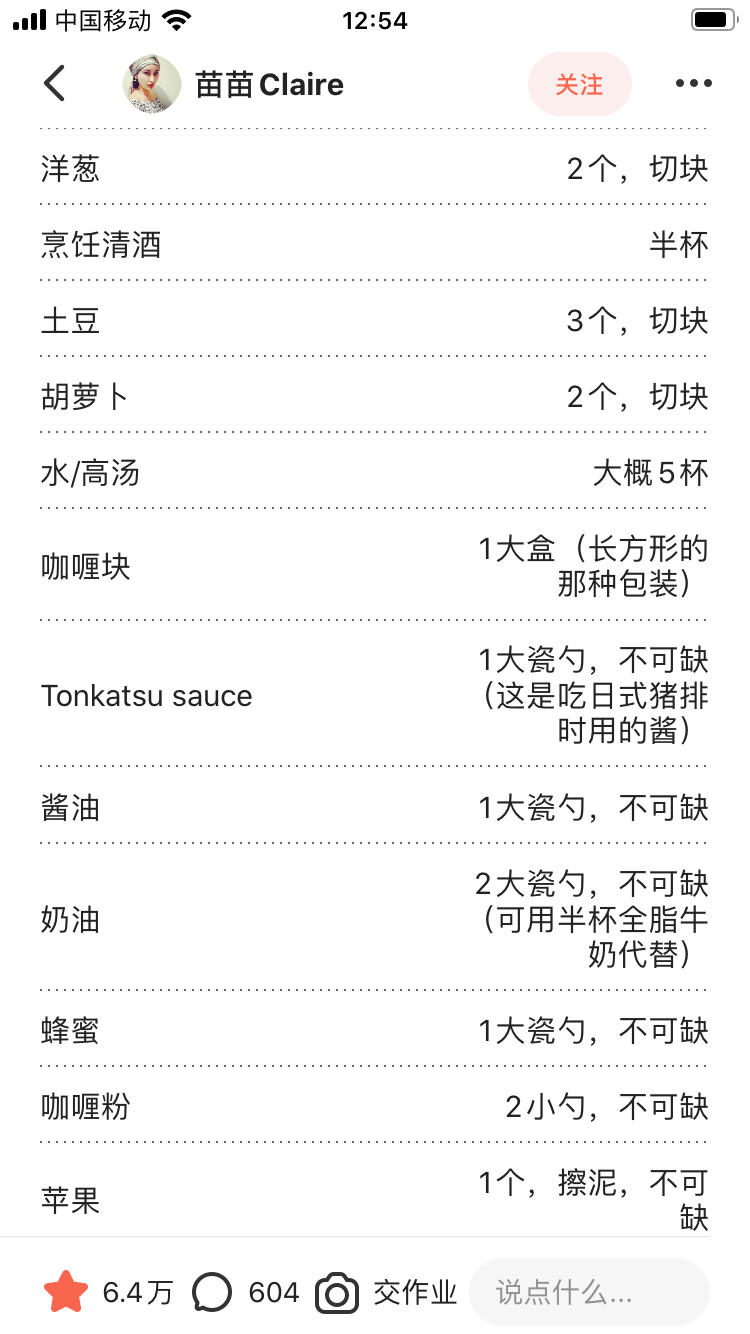
Task: Open the three-dot overflow menu
Action: pyautogui.click(x=693, y=84)
